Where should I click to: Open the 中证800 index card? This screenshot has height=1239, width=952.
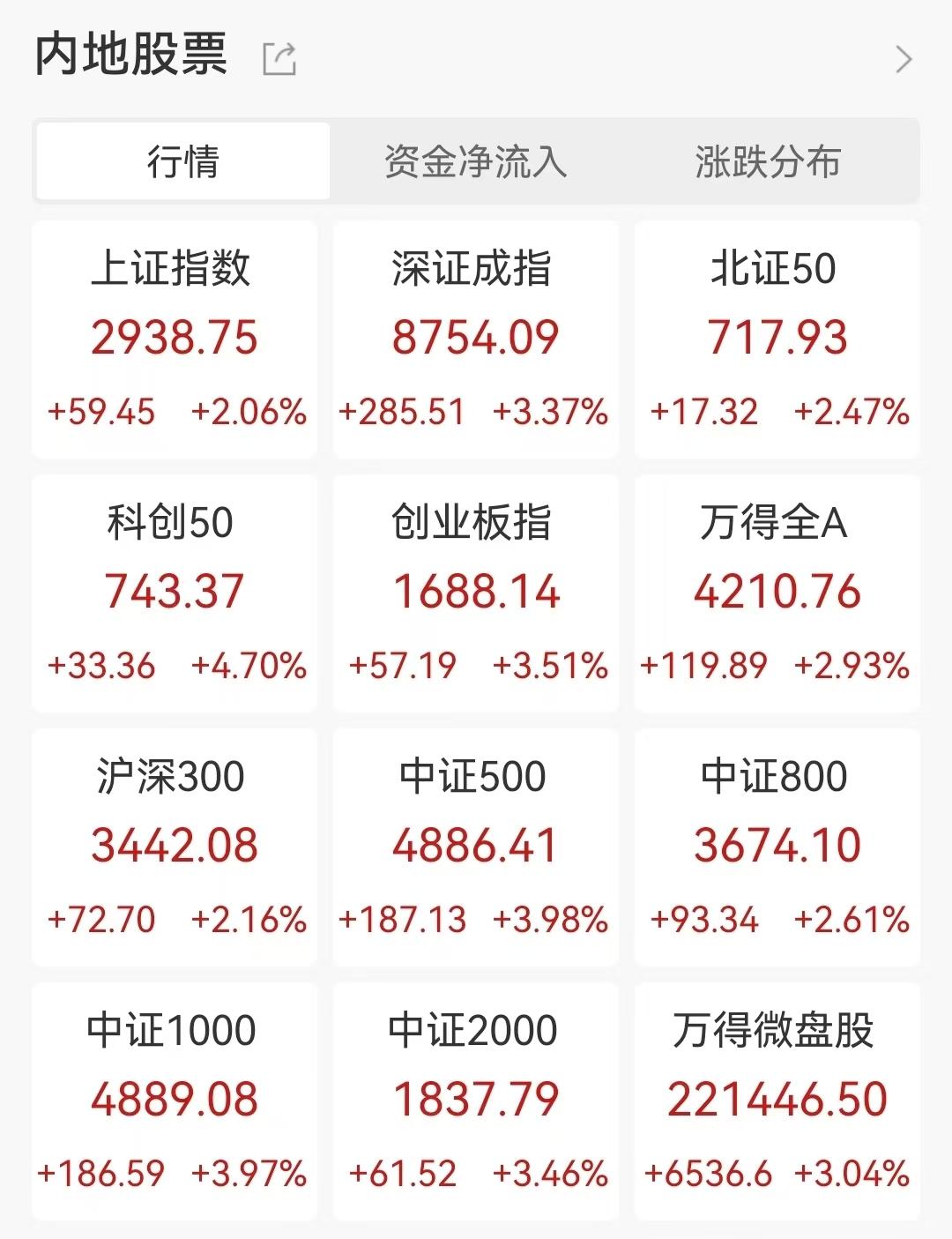(x=777, y=847)
